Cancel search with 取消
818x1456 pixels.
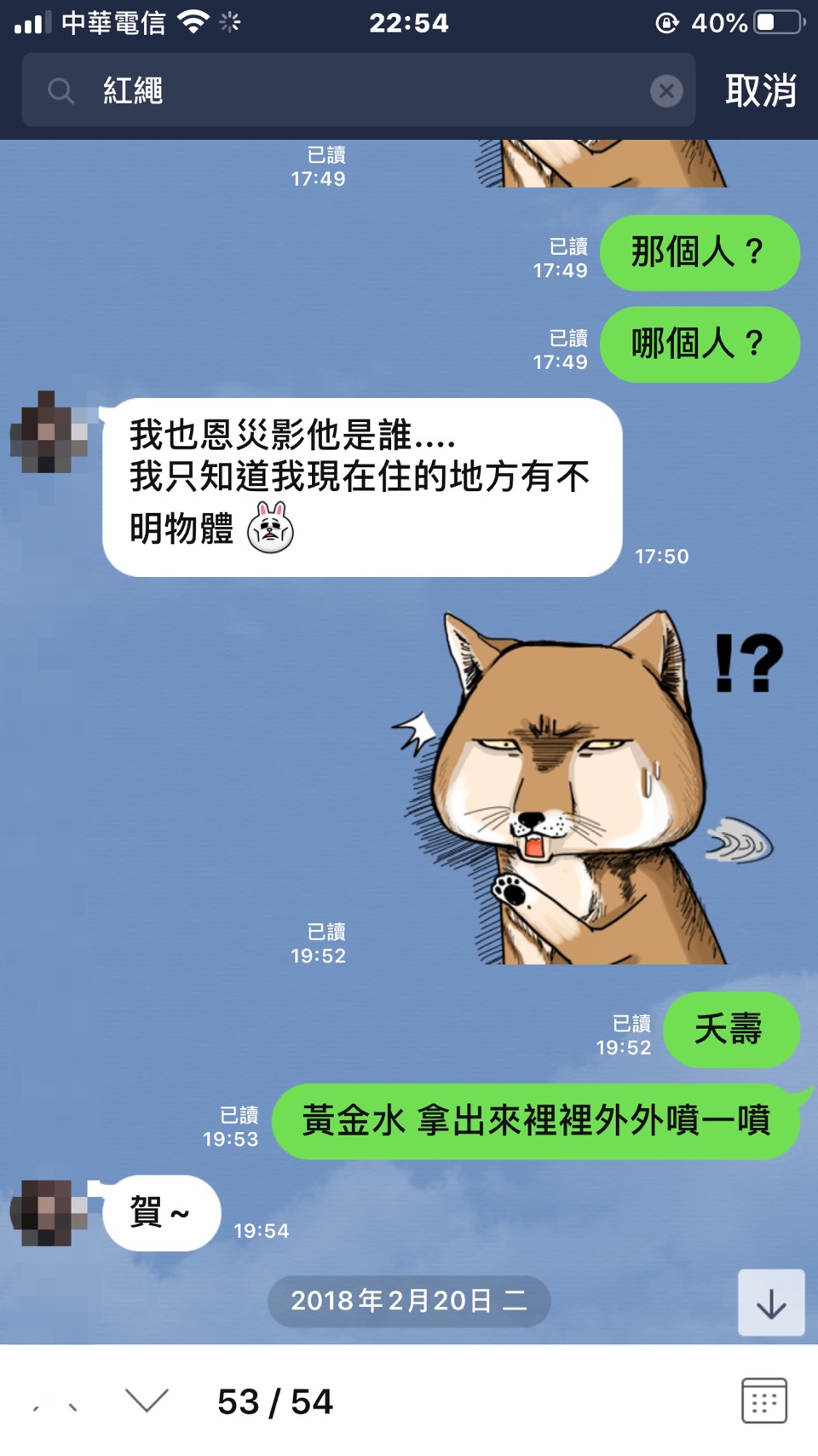(760, 90)
